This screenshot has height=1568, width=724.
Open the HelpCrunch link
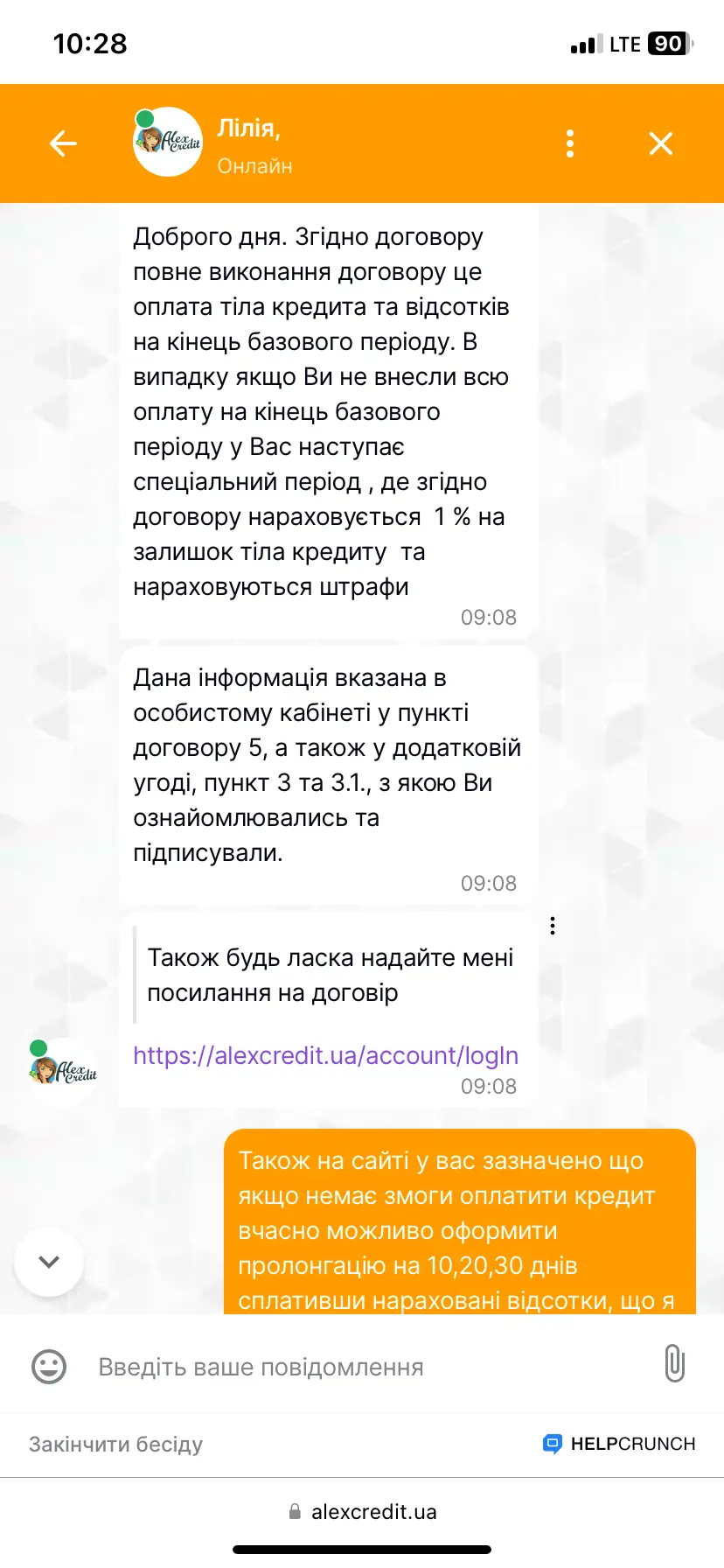619,1444
